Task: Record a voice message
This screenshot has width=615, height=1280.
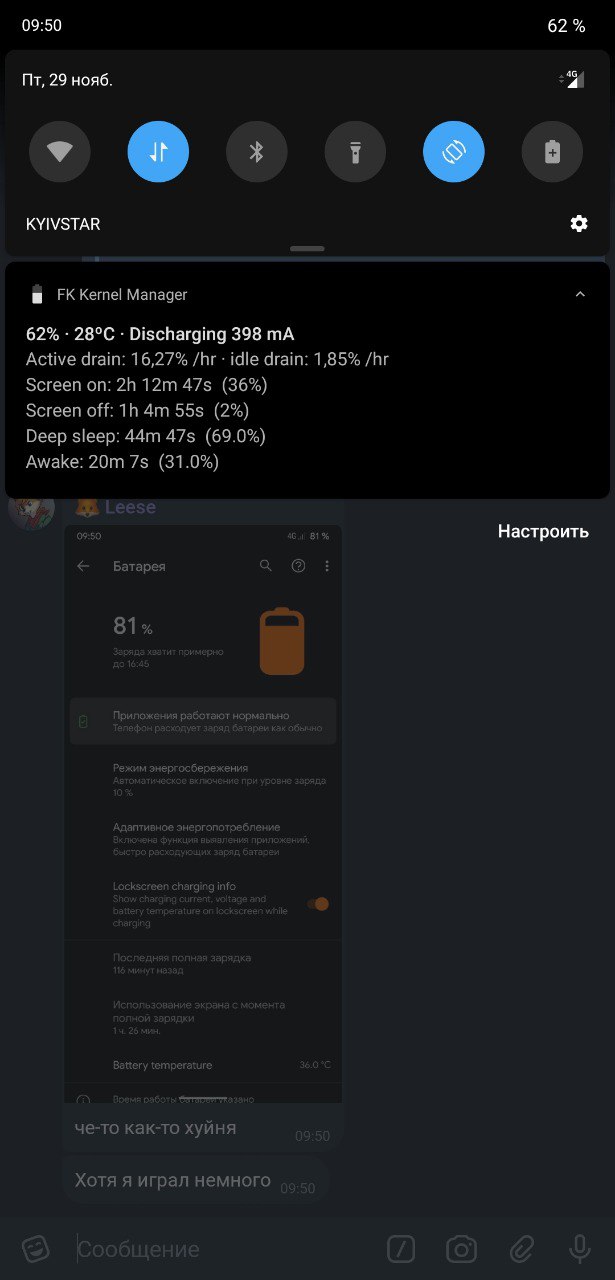Action: pyautogui.click(x=579, y=1249)
